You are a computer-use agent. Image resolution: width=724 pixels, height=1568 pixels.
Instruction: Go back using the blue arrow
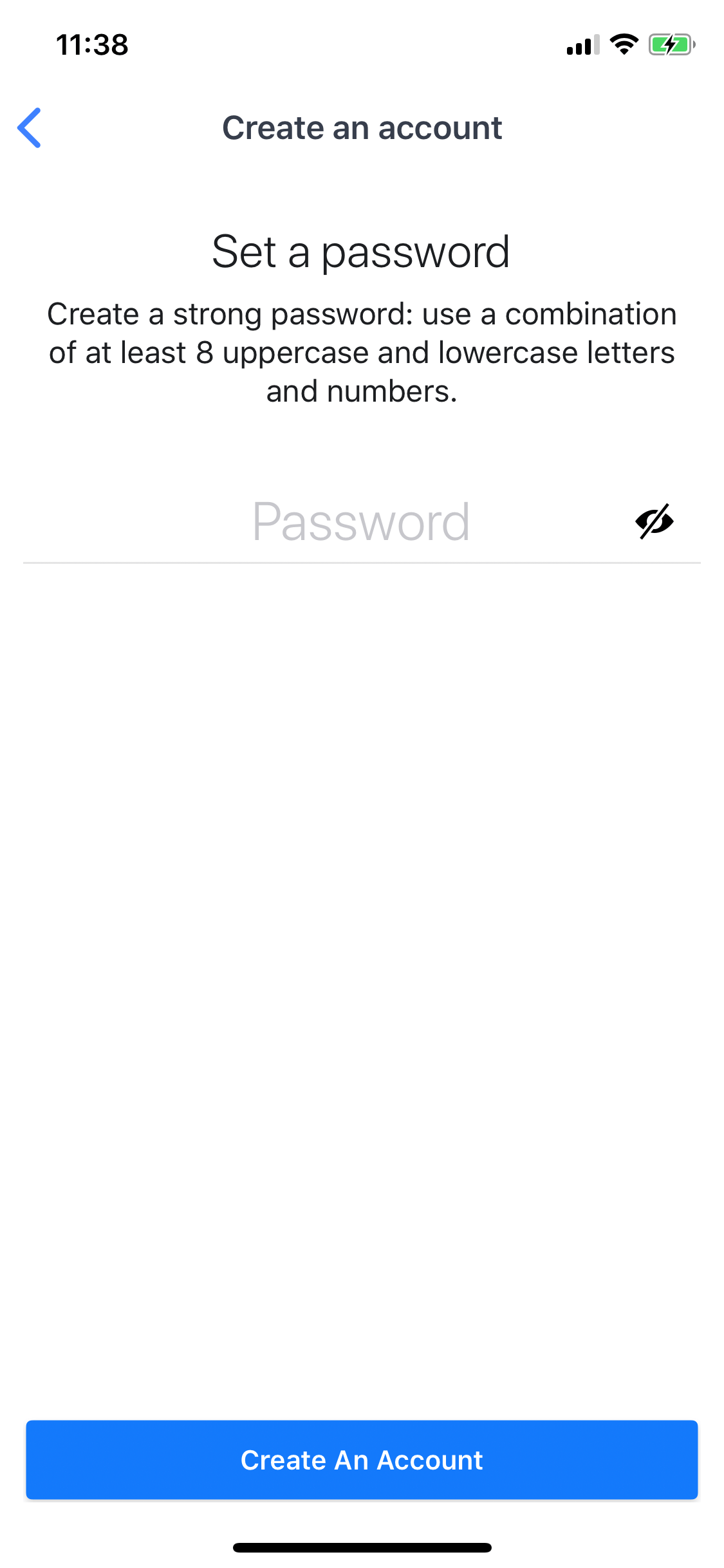[x=30, y=127]
